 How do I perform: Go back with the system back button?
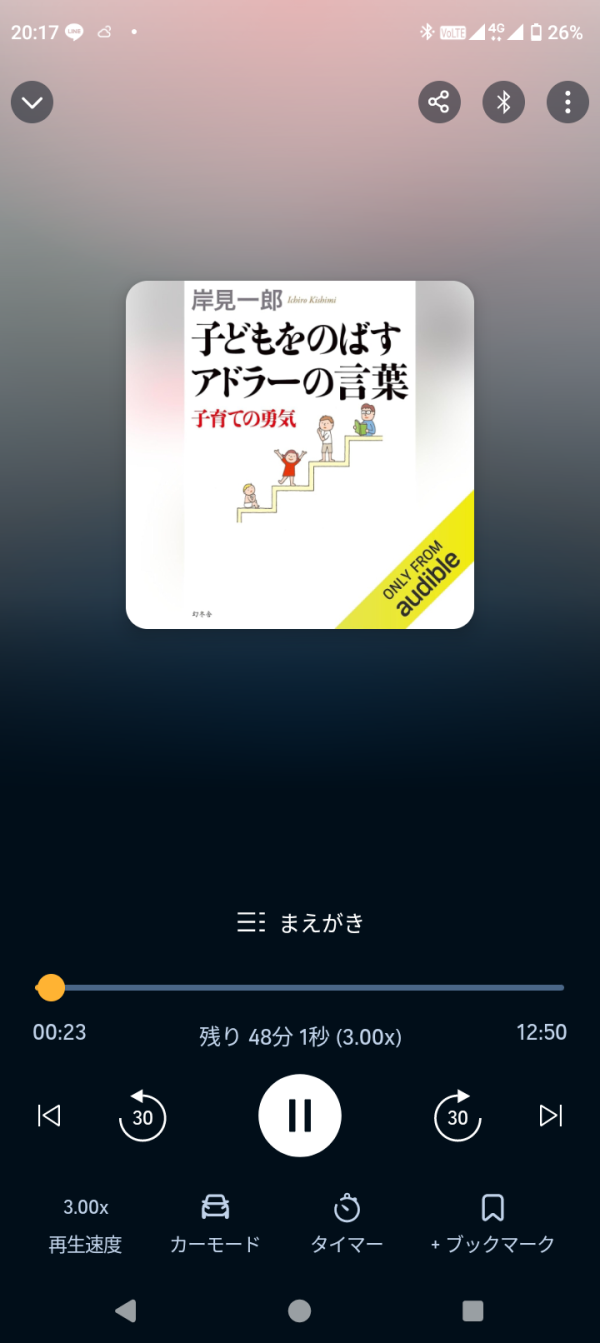(x=126, y=1310)
